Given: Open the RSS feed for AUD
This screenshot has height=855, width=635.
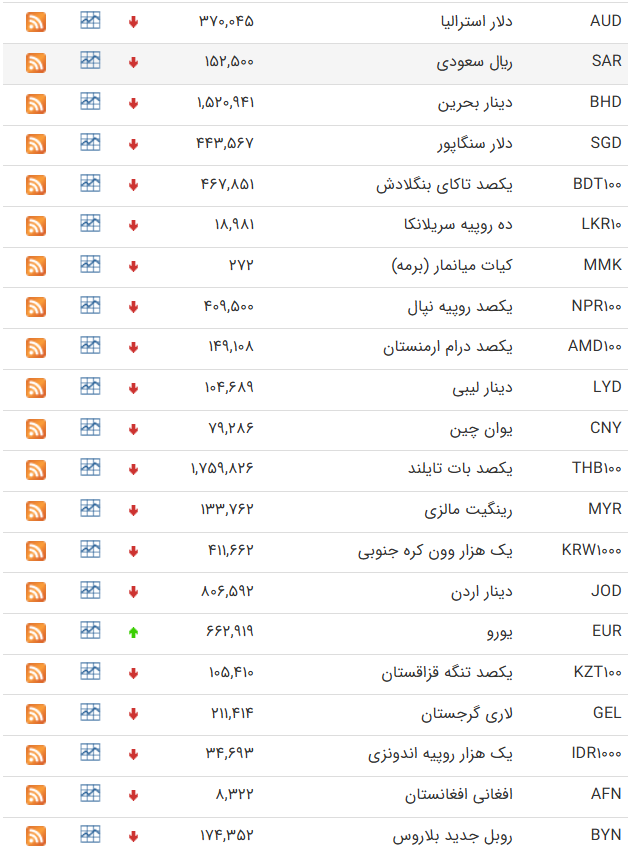Looking at the screenshot, I should pyautogui.click(x=36, y=21).
